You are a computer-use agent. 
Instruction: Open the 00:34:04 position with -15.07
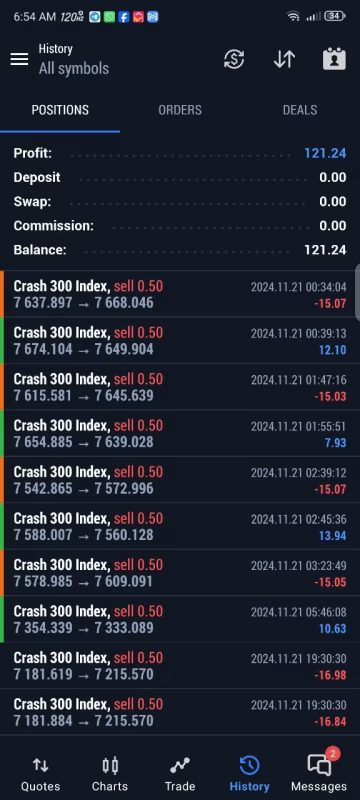[180, 294]
